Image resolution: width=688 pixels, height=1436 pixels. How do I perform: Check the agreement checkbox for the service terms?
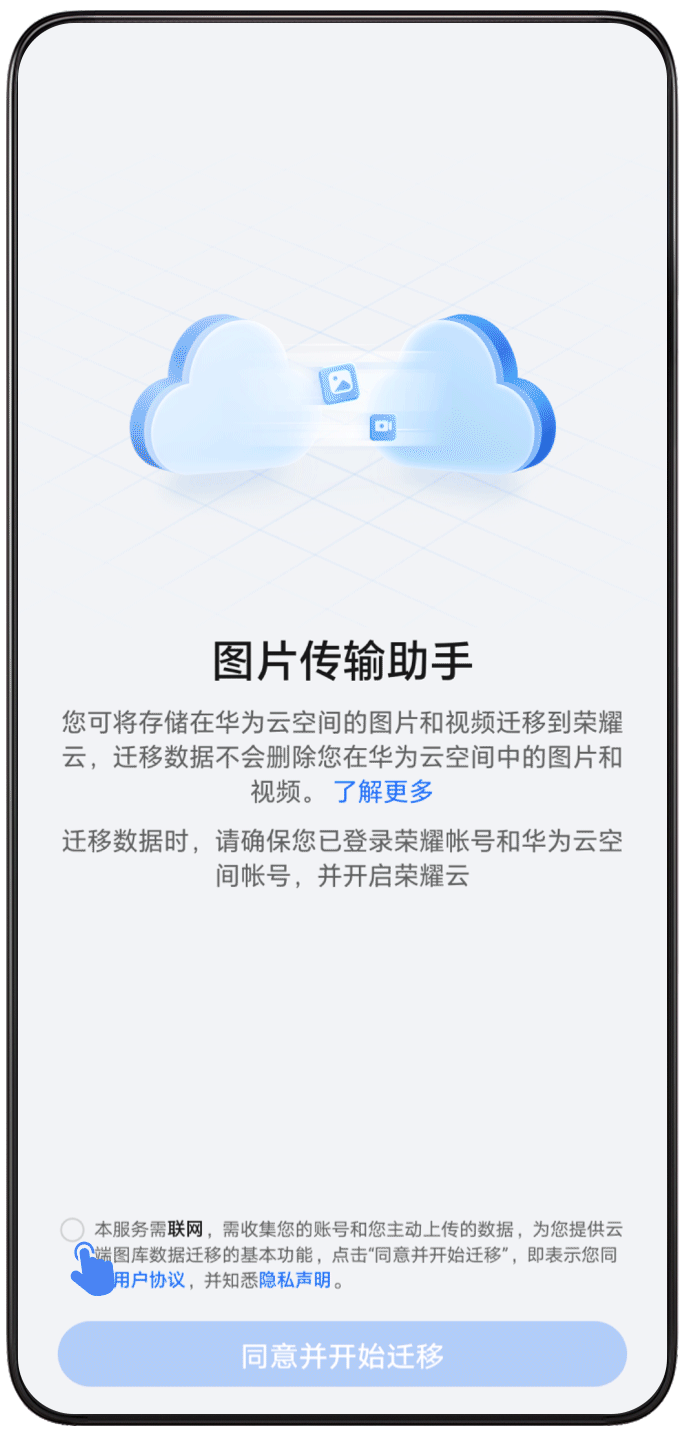72,1229
